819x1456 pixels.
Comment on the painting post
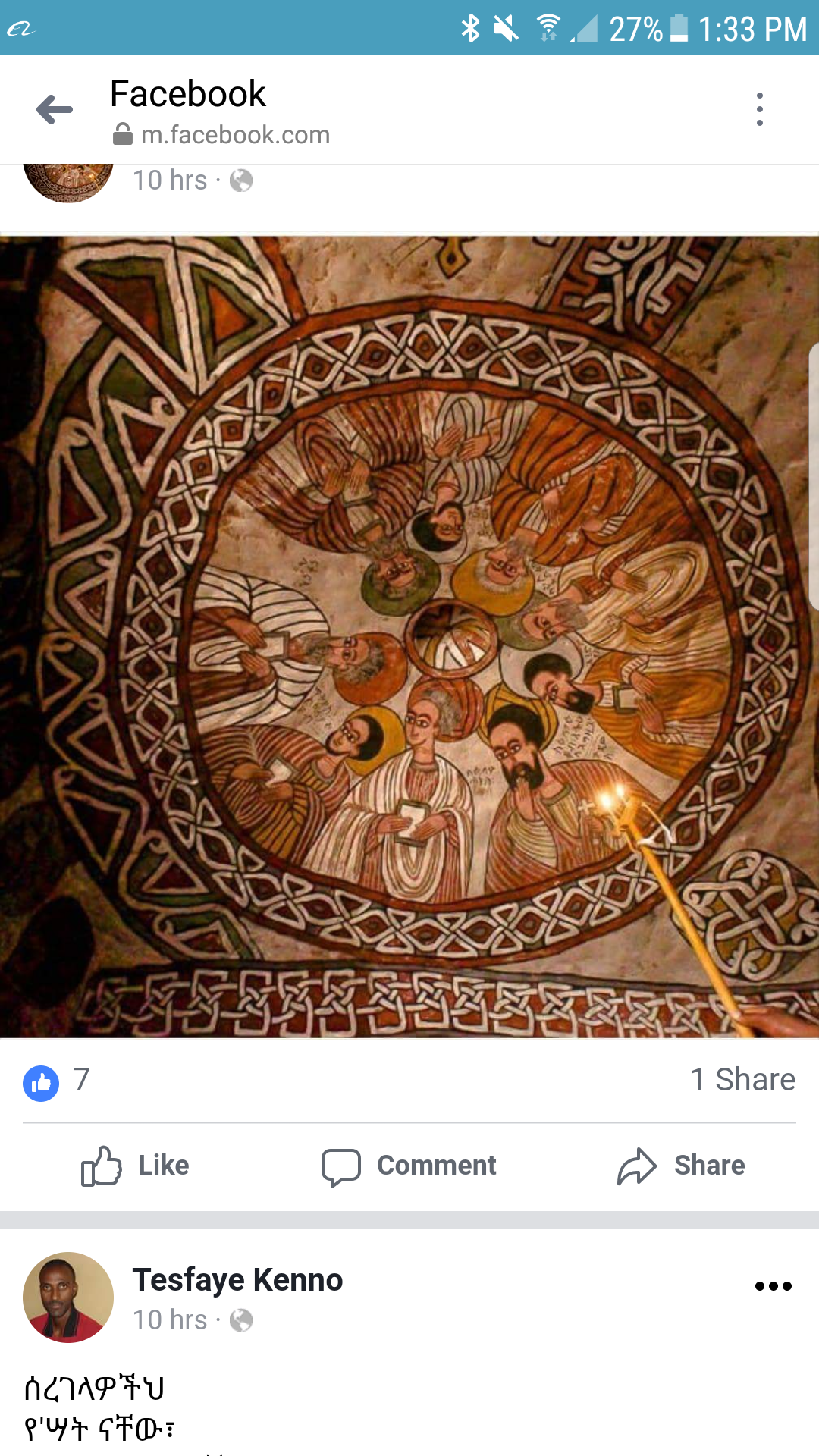(409, 1166)
